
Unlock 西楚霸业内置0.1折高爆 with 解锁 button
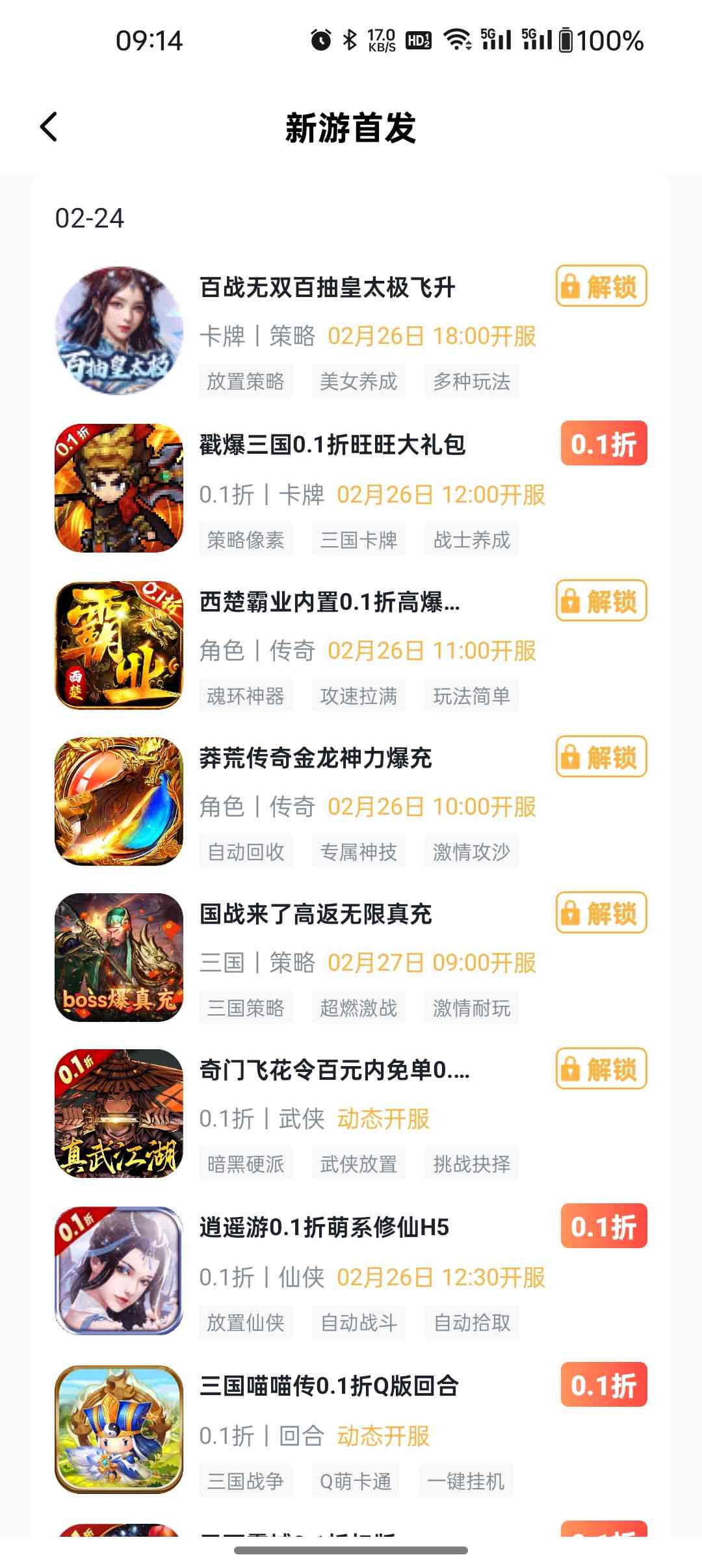(x=601, y=601)
